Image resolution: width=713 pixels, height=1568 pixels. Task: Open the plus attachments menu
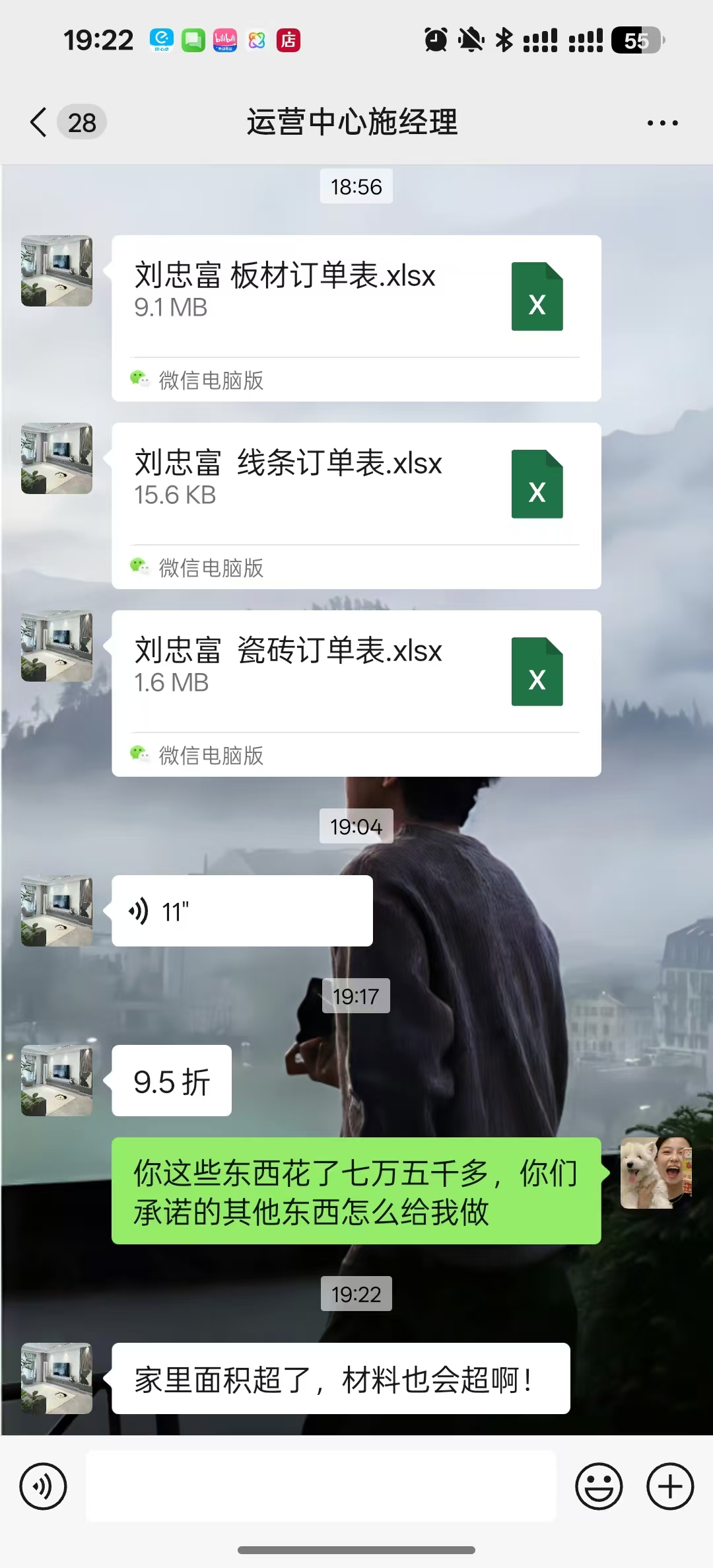point(669,1486)
